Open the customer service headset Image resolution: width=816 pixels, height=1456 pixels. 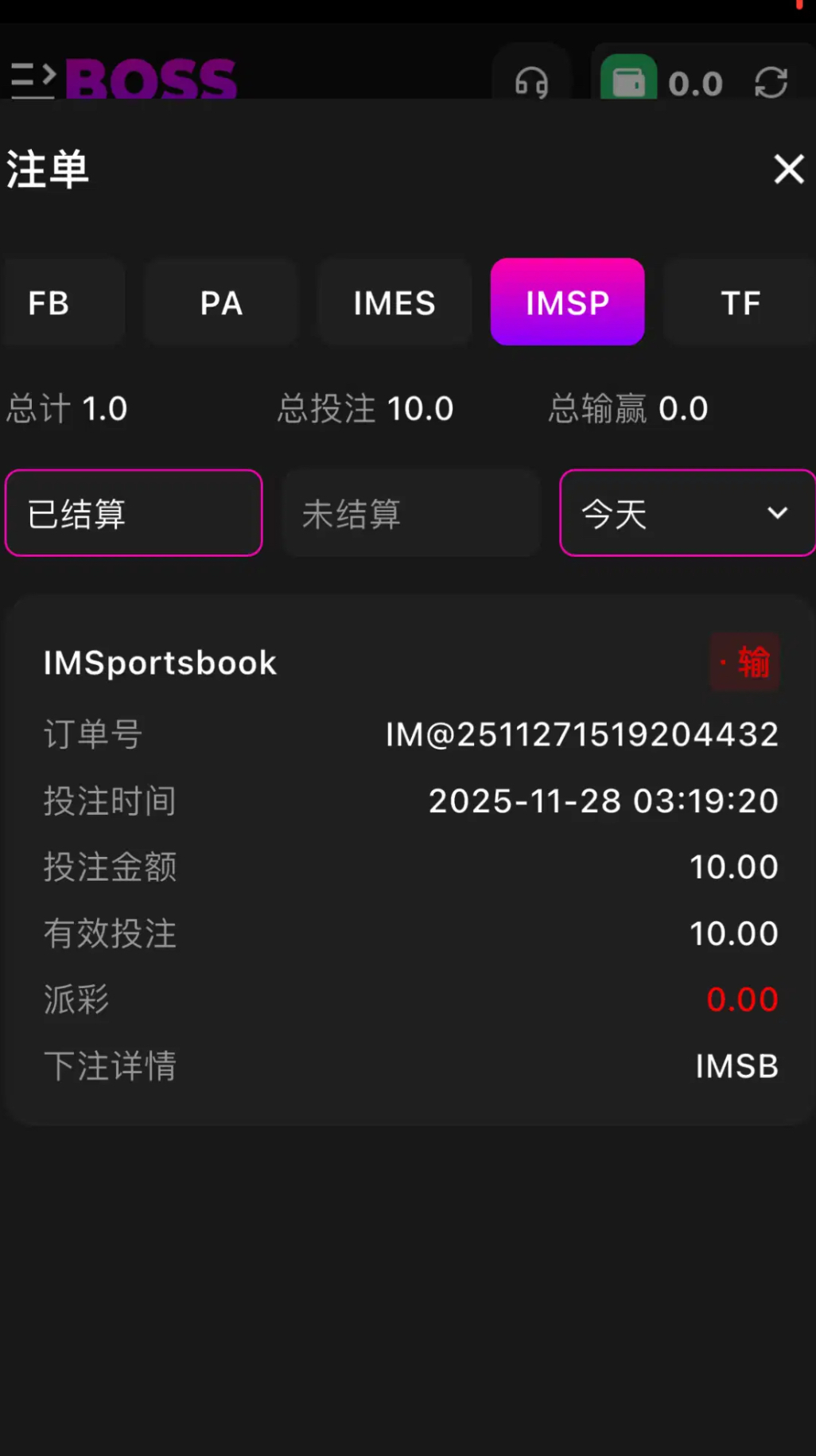pos(531,82)
